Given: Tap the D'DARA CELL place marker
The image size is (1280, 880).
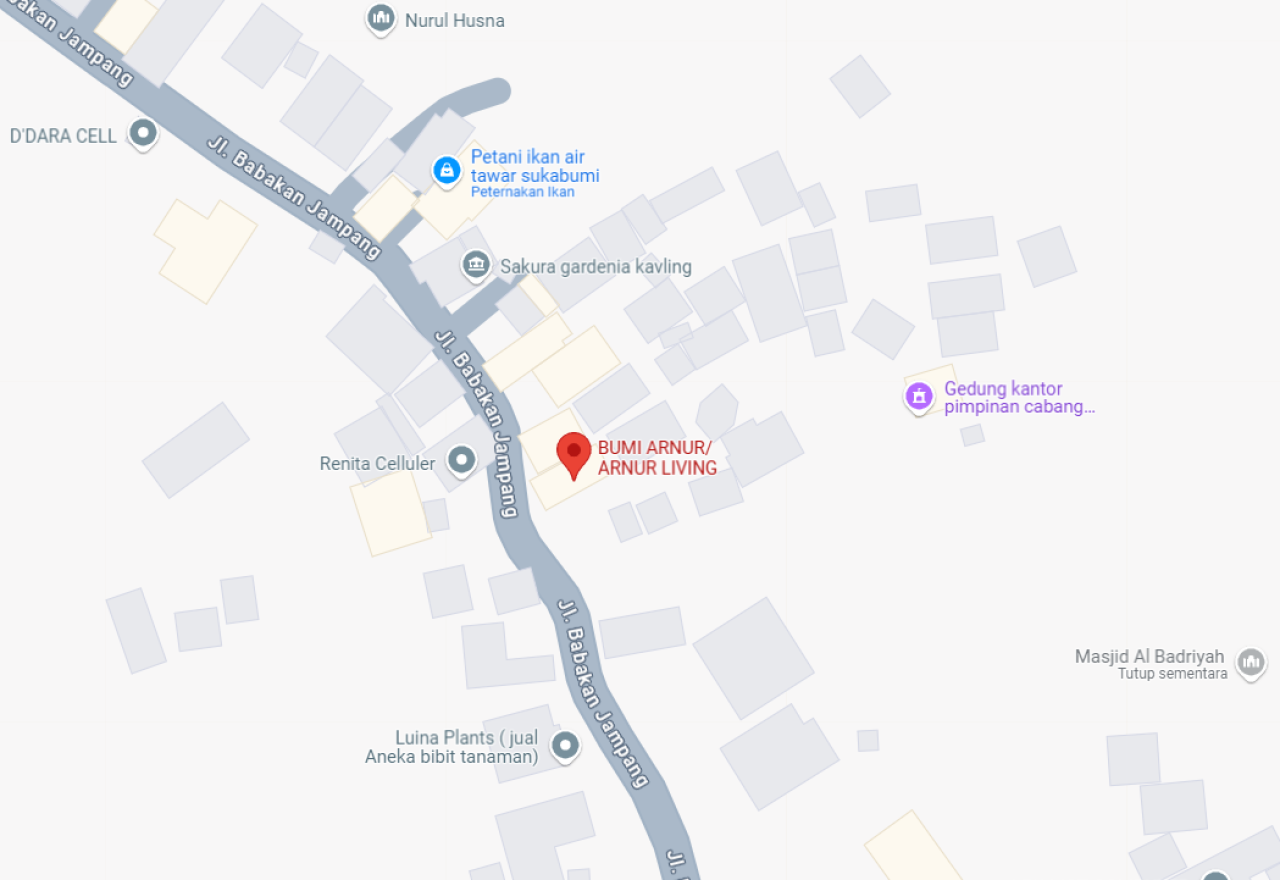Looking at the screenshot, I should pos(143,133).
